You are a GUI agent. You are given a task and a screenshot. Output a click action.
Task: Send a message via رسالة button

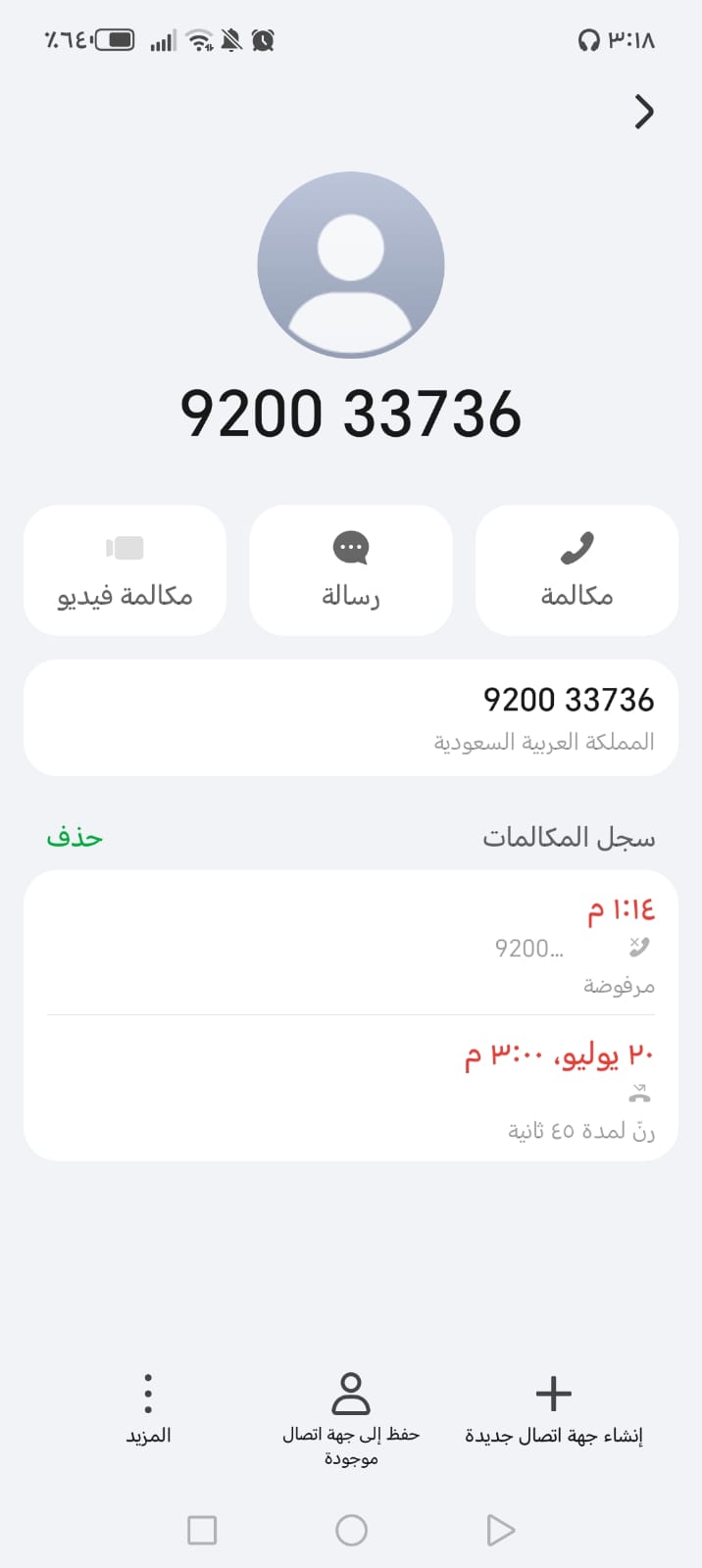pyautogui.click(x=351, y=570)
